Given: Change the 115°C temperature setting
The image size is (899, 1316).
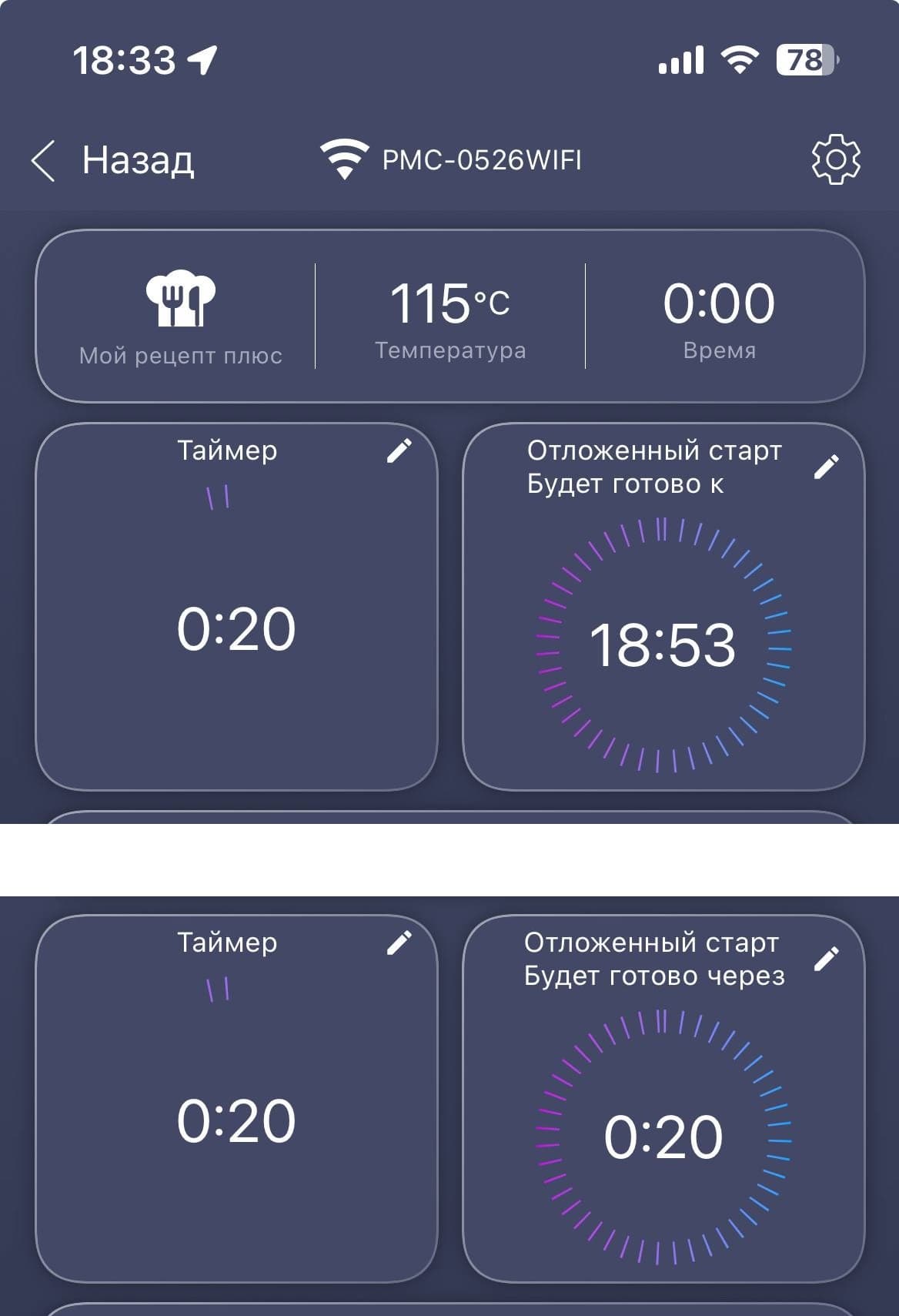Looking at the screenshot, I should (450, 316).
